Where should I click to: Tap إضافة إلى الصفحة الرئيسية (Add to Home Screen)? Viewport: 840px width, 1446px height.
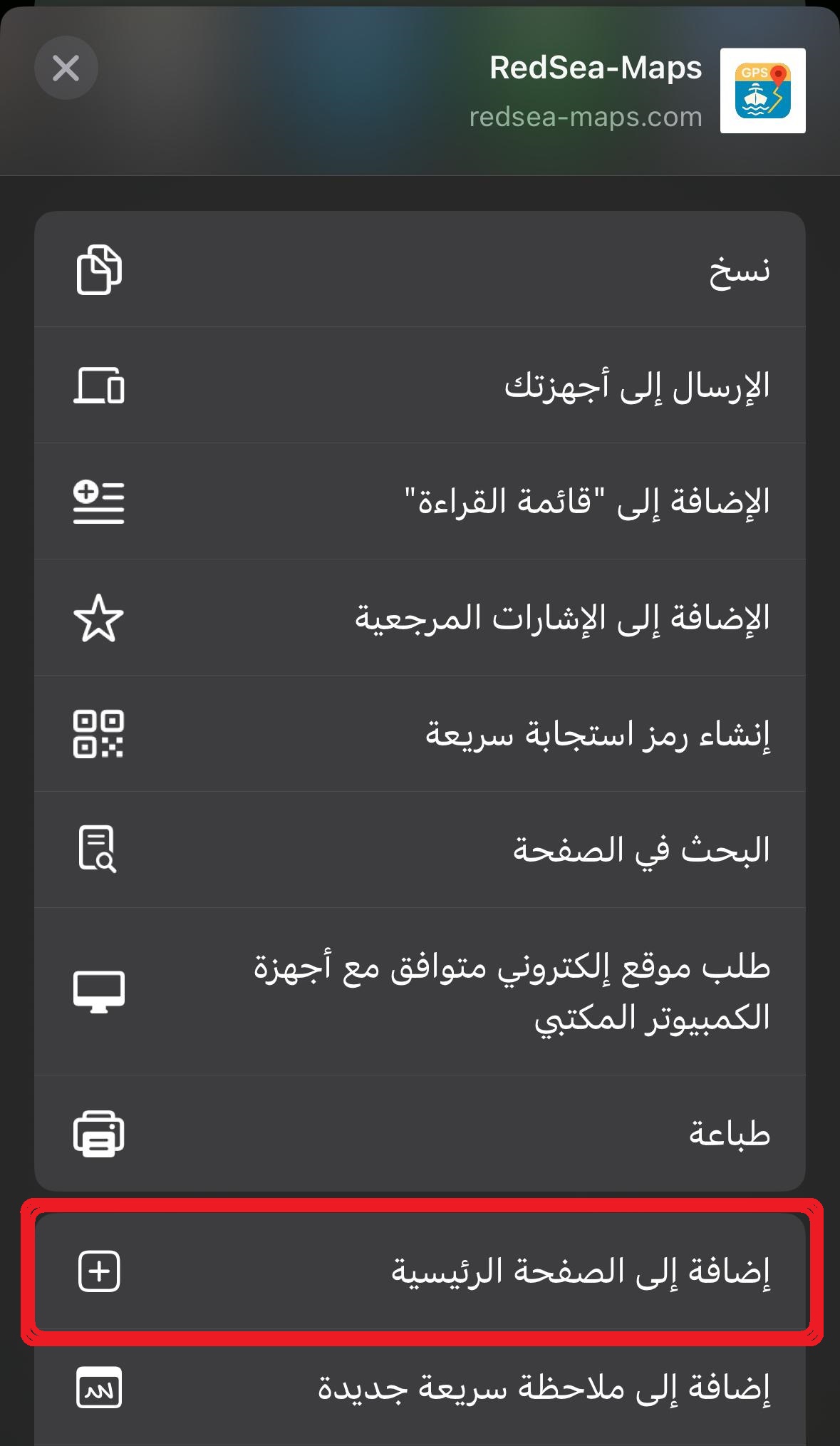tap(420, 1272)
